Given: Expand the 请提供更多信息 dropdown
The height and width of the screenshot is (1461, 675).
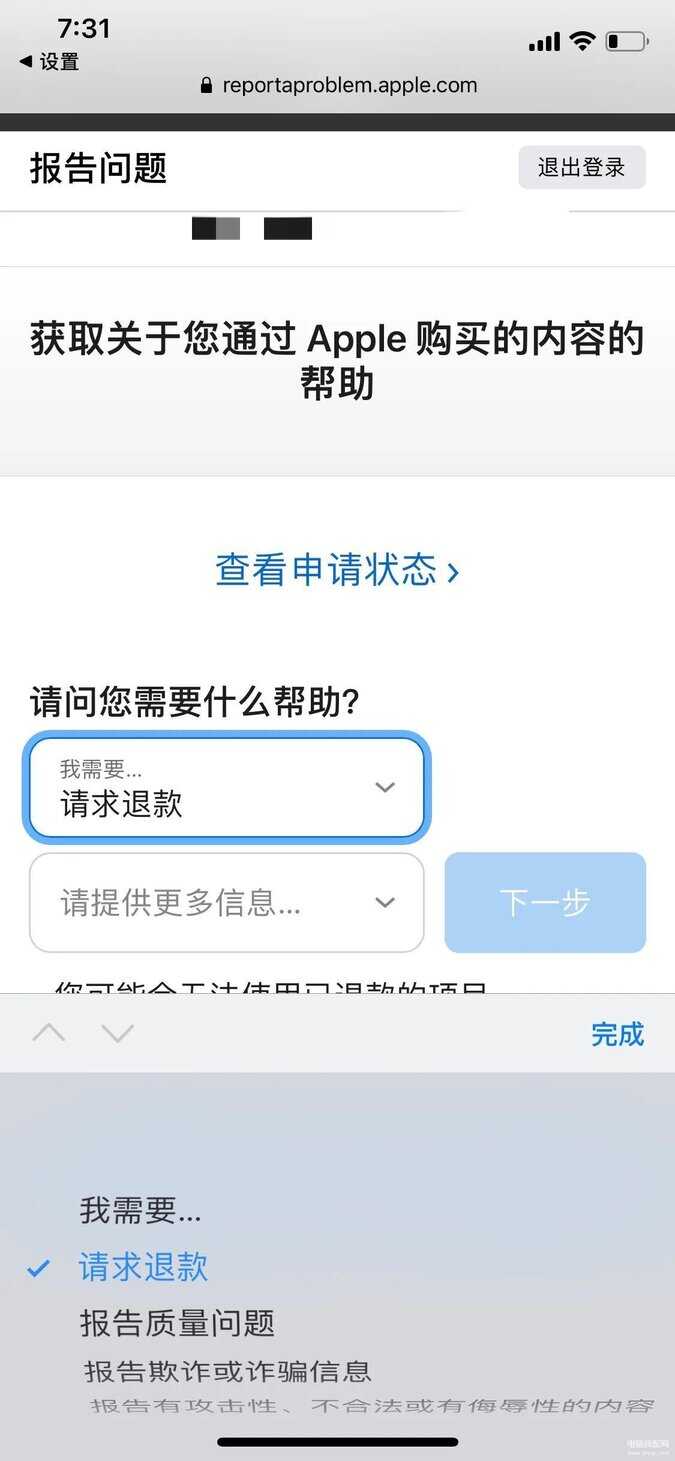Looking at the screenshot, I should [228, 903].
